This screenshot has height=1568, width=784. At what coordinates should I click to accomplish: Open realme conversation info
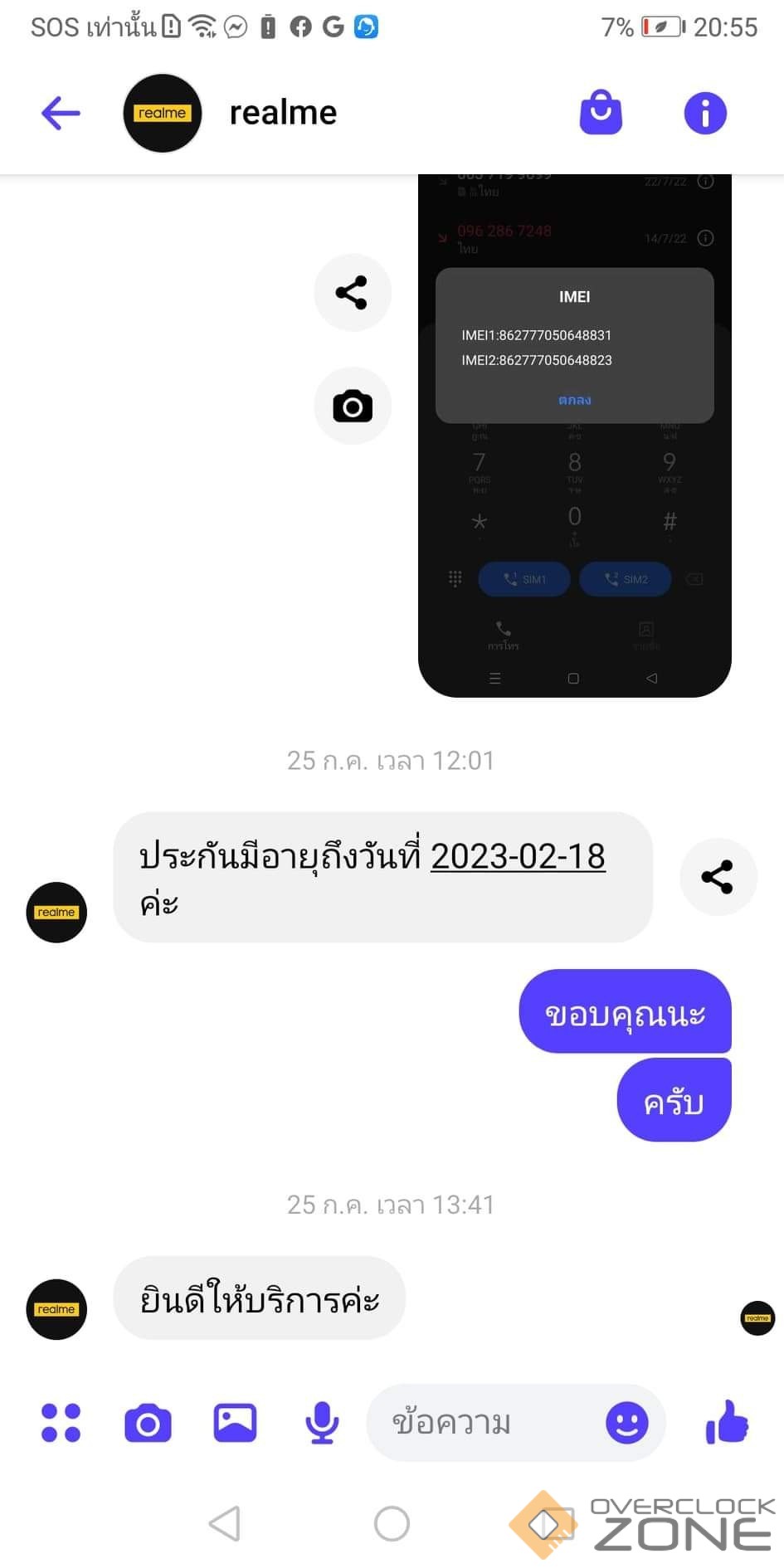pos(705,113)
